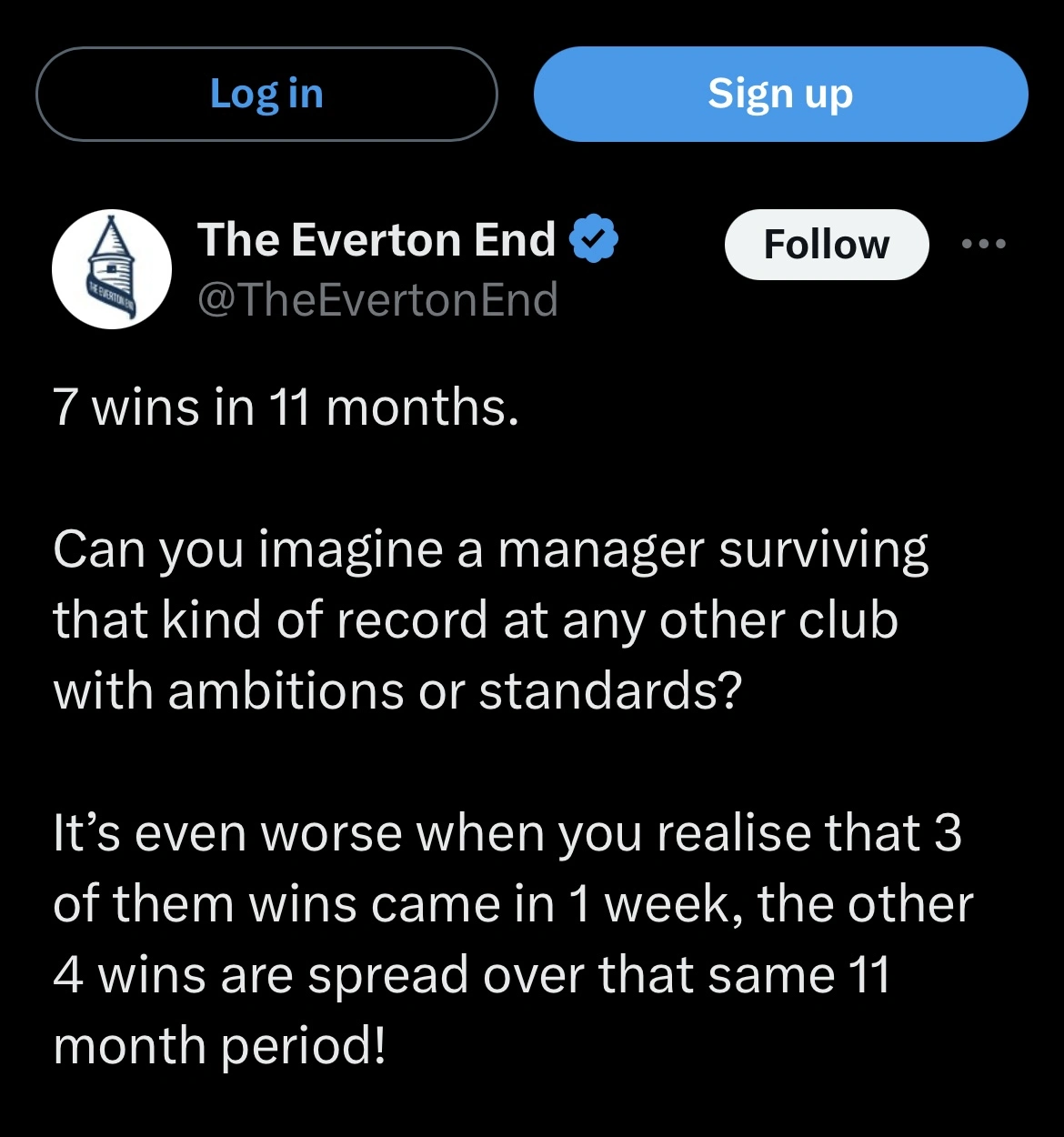Open The Everton End profile picture
This screenshot has height=1137, width=1064.
click(x=112, y=269)
